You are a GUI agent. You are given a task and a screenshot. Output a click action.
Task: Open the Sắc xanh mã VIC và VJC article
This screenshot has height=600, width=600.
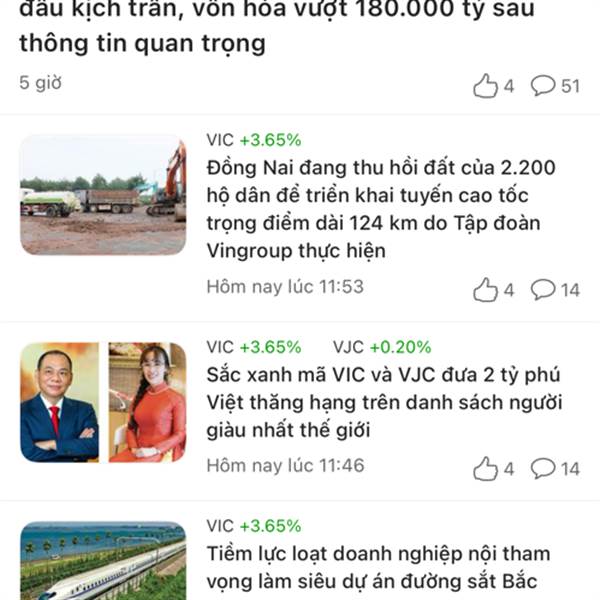pyautogui.click(x=384, y=403)
